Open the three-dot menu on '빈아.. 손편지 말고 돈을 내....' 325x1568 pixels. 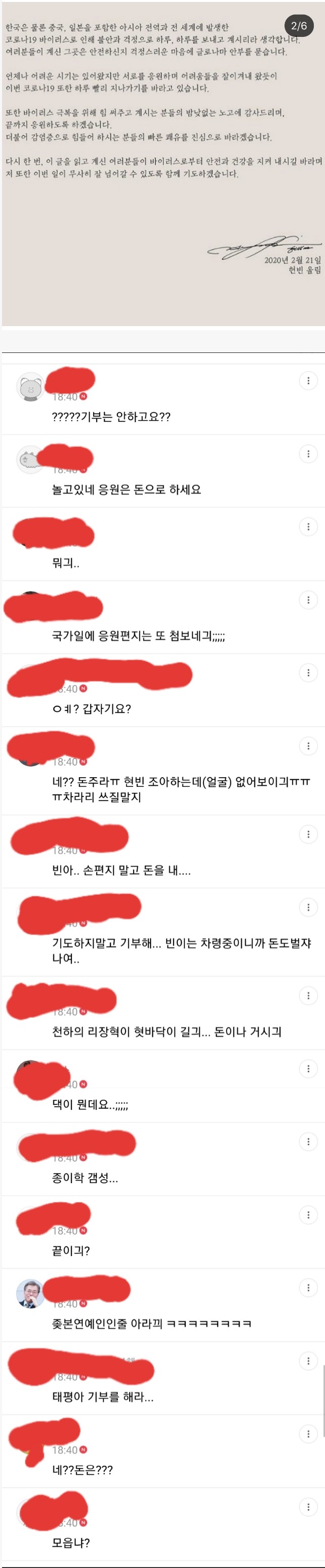click(x=308, y=834)
